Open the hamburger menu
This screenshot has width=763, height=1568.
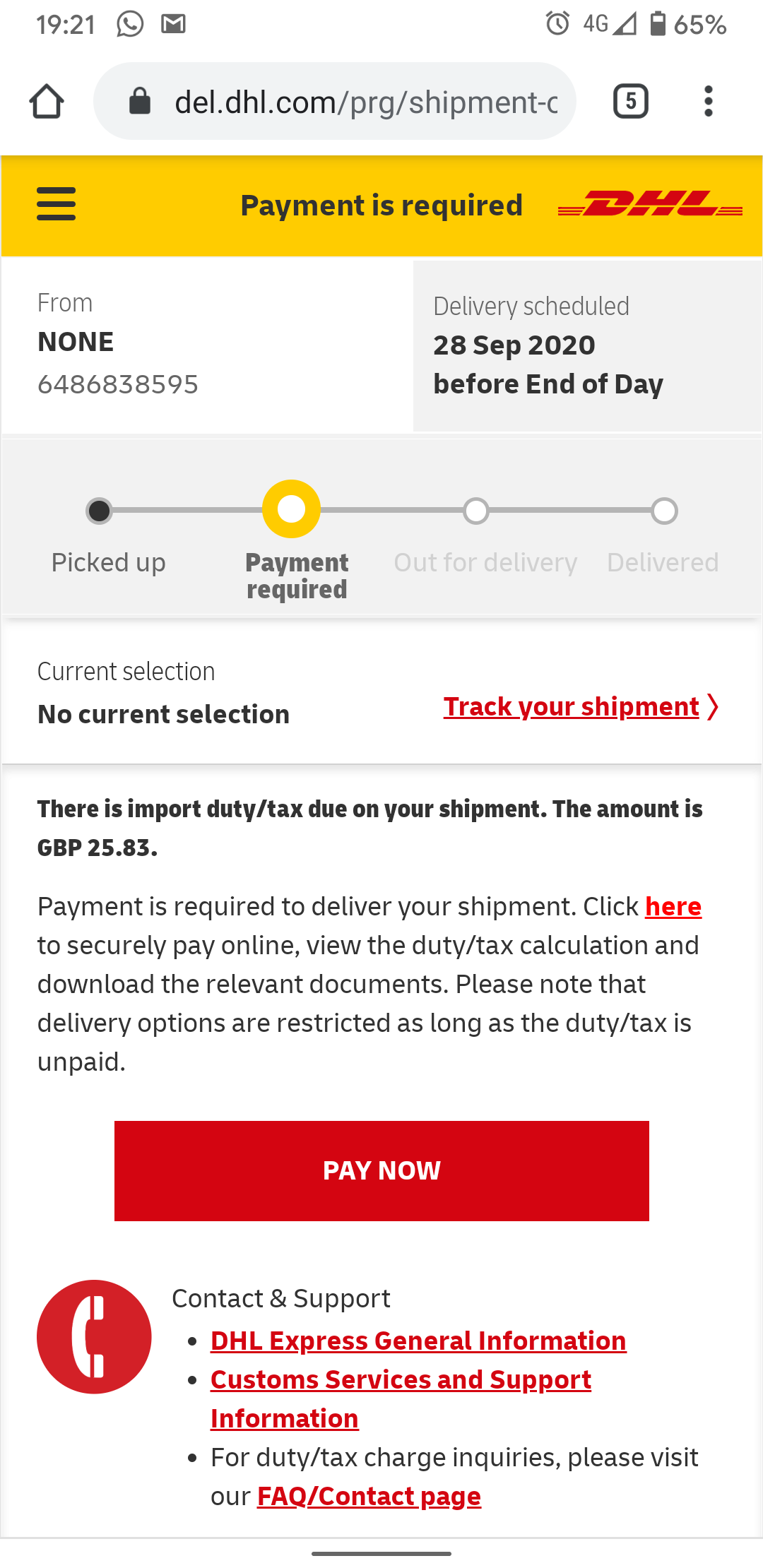tap(57, 204)
